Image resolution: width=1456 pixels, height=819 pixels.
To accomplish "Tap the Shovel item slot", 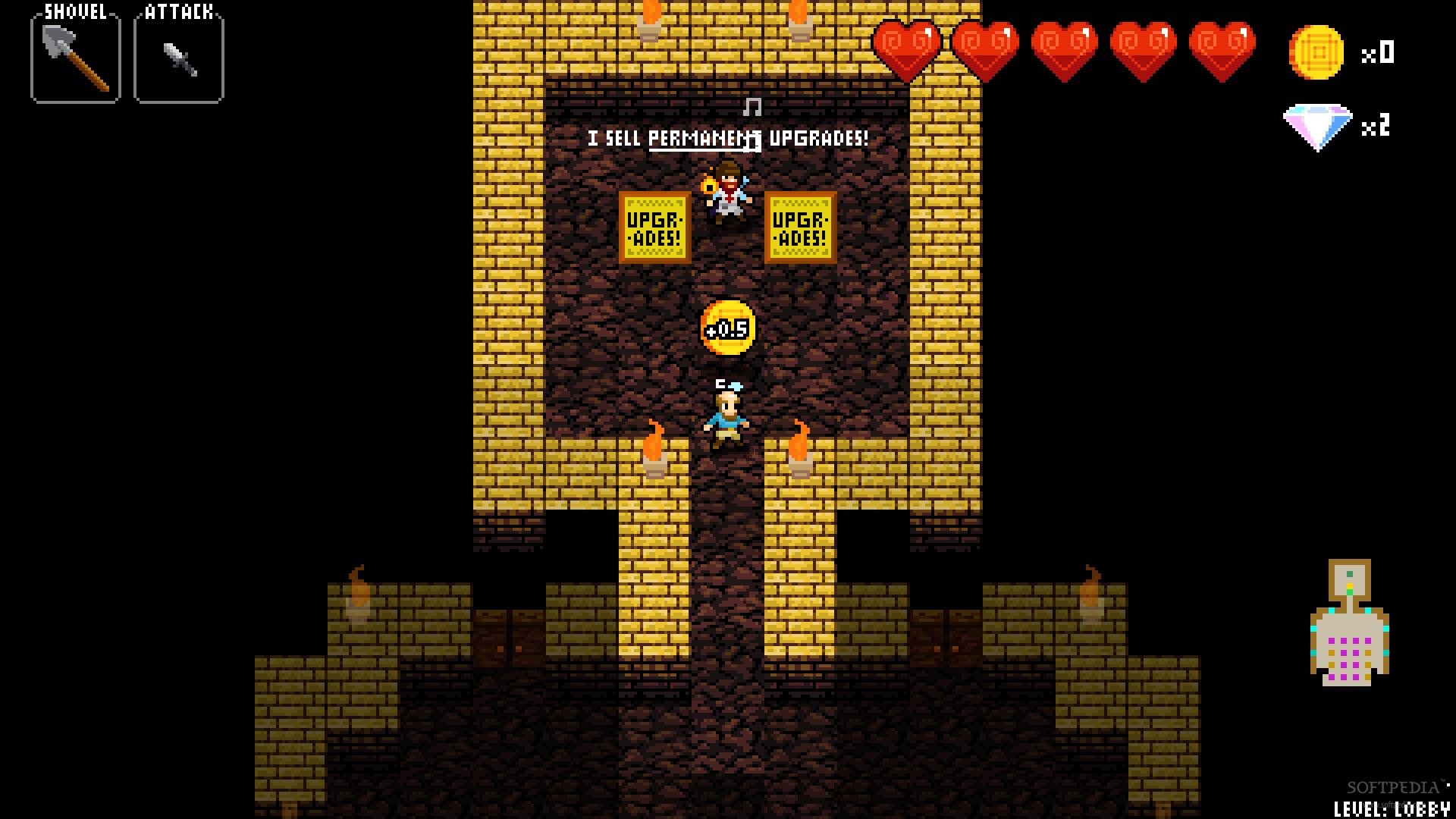I will coord(75,58).
